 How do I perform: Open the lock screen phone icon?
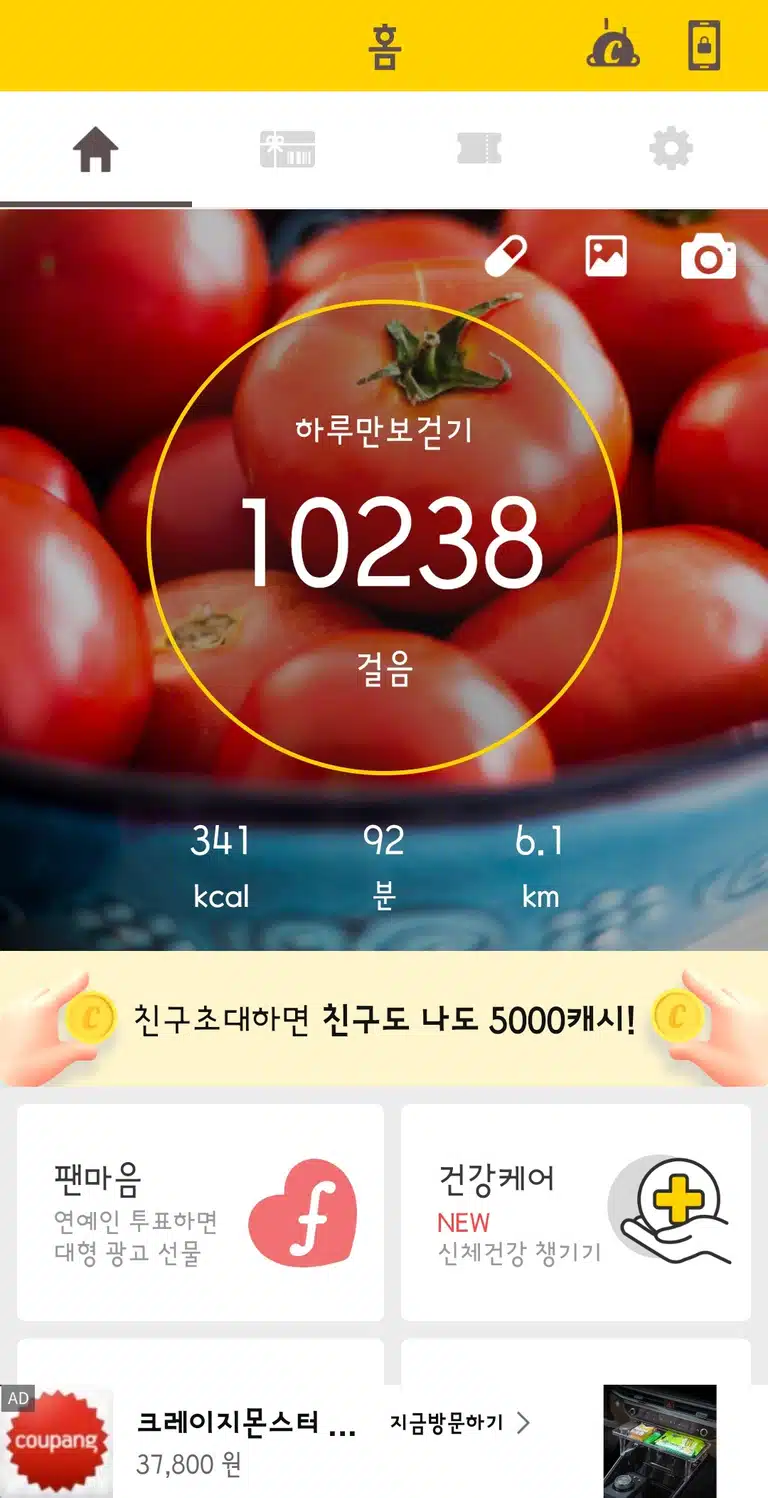click(x=704, y=46)
